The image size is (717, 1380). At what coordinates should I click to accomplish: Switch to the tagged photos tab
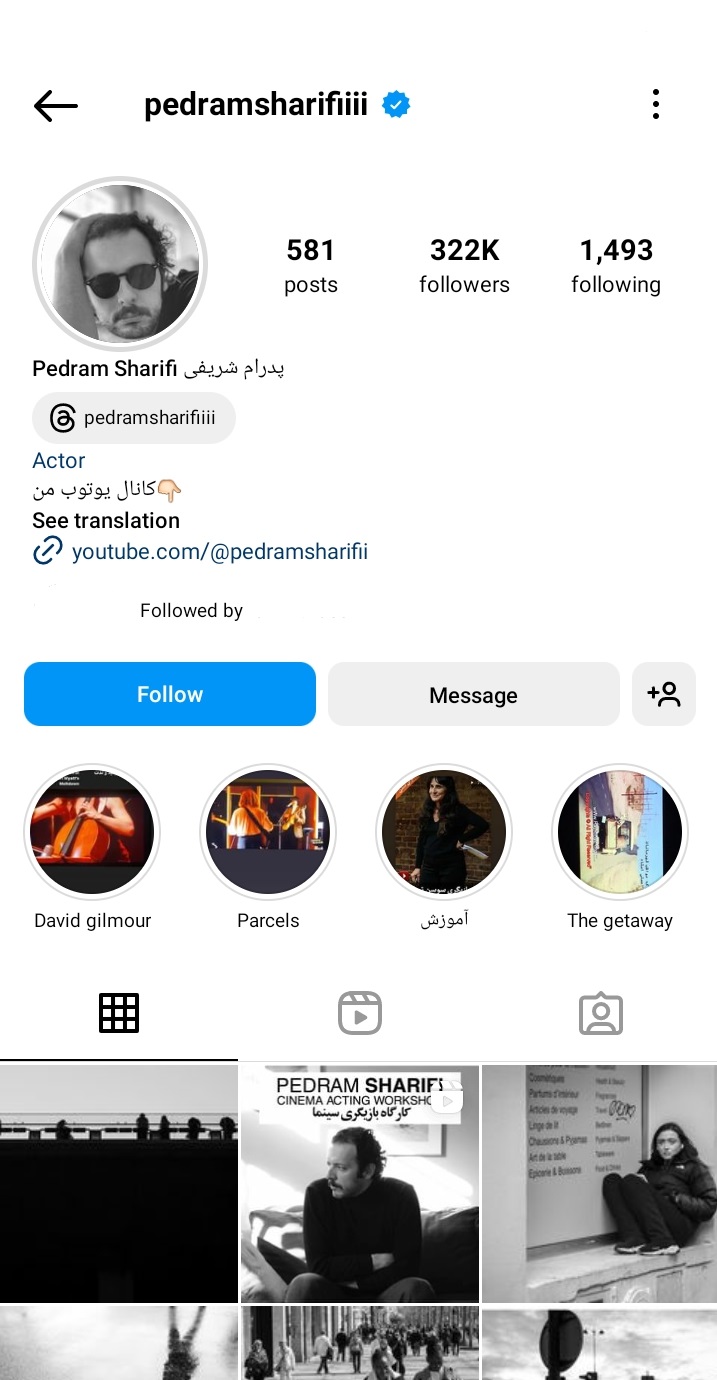[600, 1013]
